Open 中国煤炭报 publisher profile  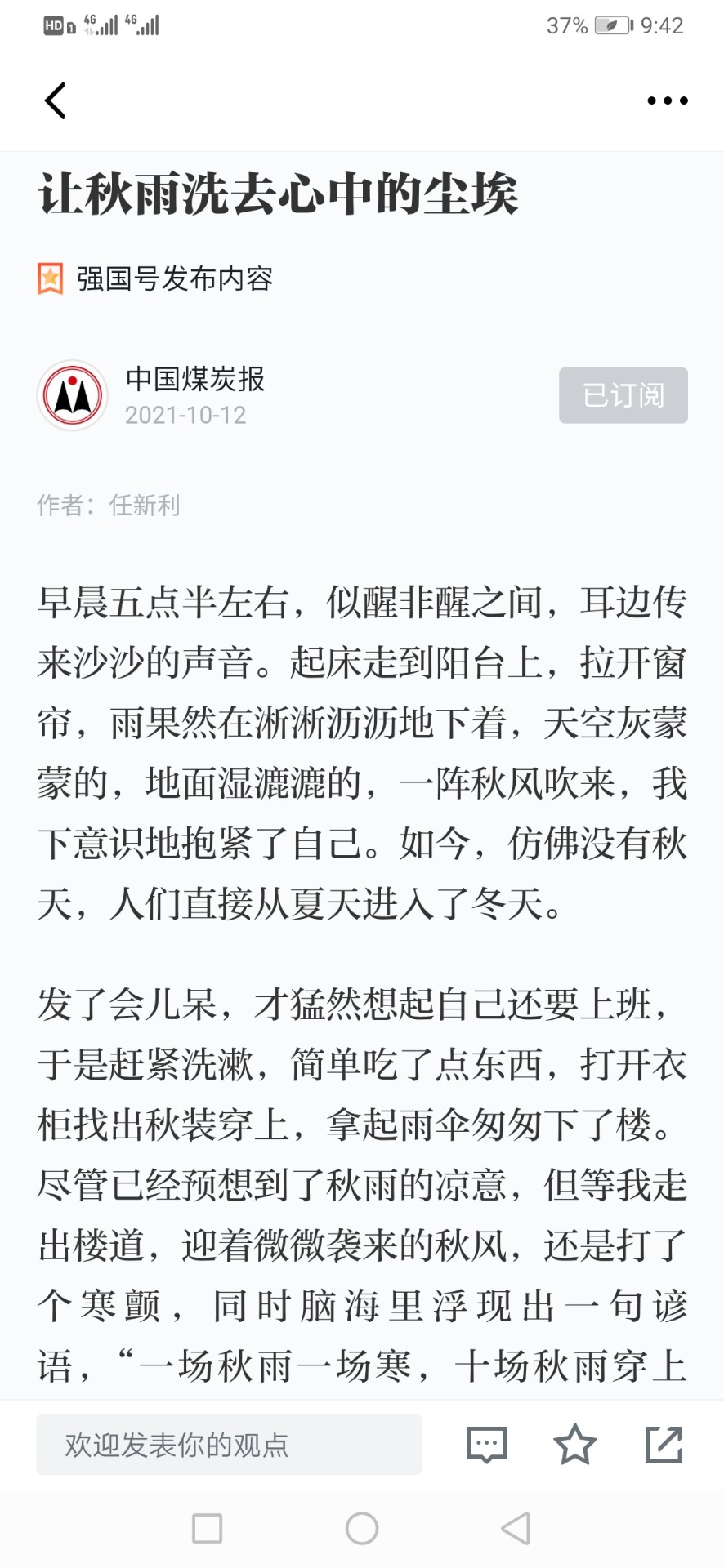[x=194, y=379]
